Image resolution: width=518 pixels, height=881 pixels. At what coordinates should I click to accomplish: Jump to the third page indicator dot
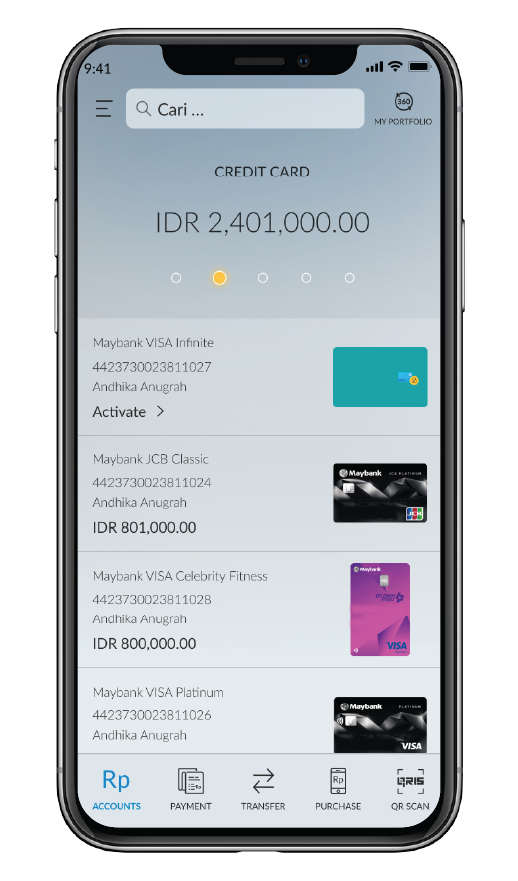point(262,278)
